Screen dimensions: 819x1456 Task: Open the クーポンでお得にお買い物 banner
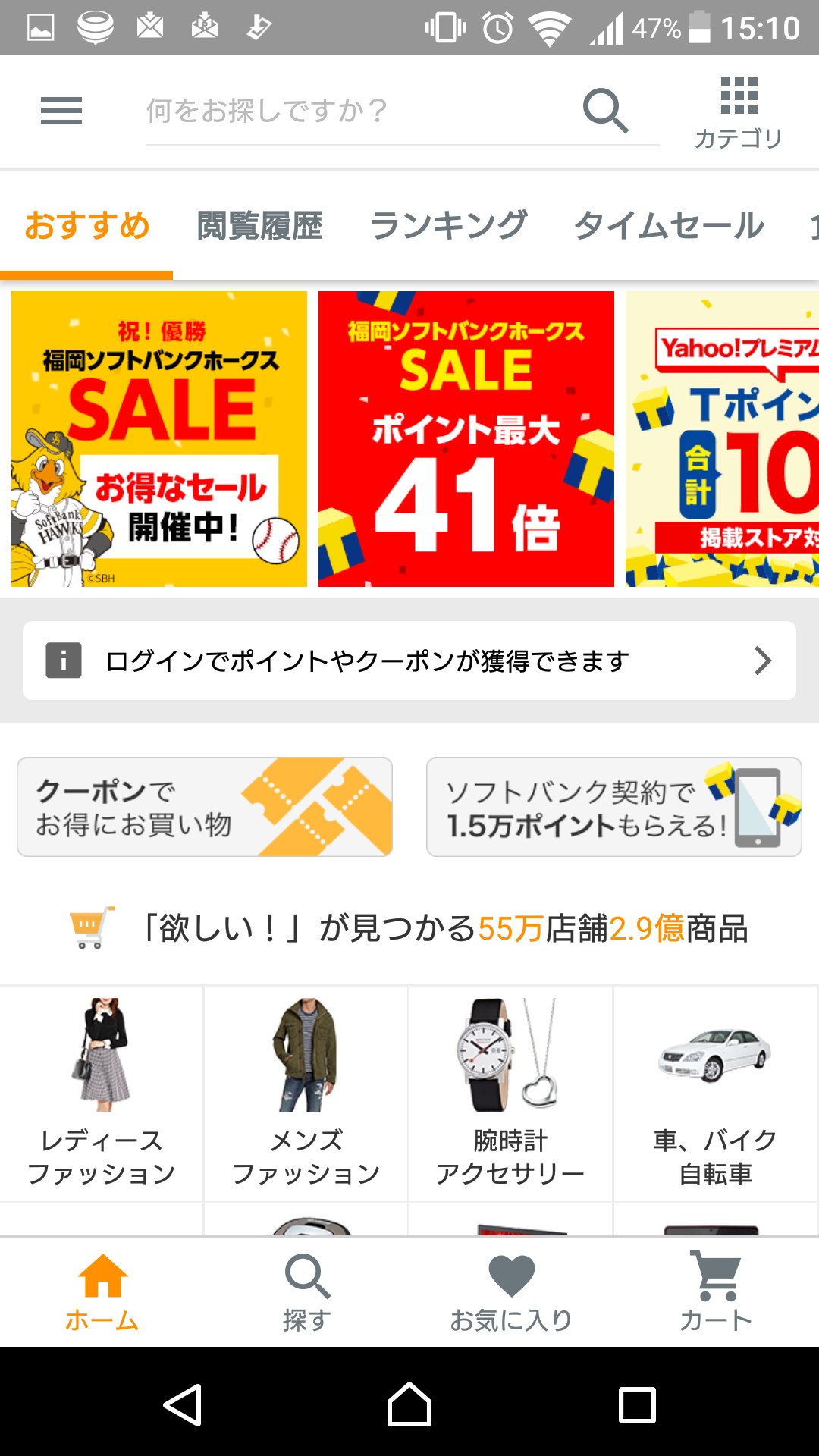[205, 807]
